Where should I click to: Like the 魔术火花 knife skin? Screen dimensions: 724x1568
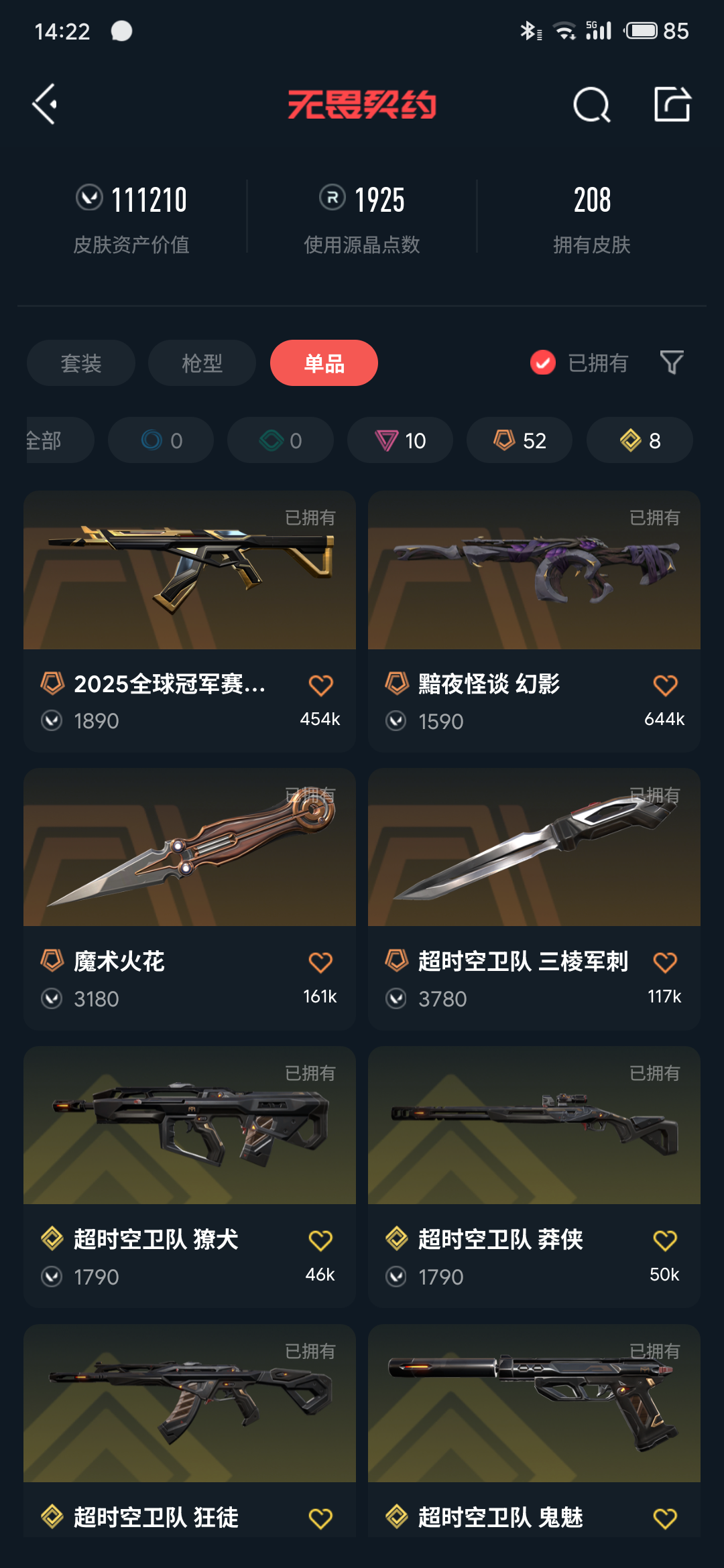tap(320, 962)
